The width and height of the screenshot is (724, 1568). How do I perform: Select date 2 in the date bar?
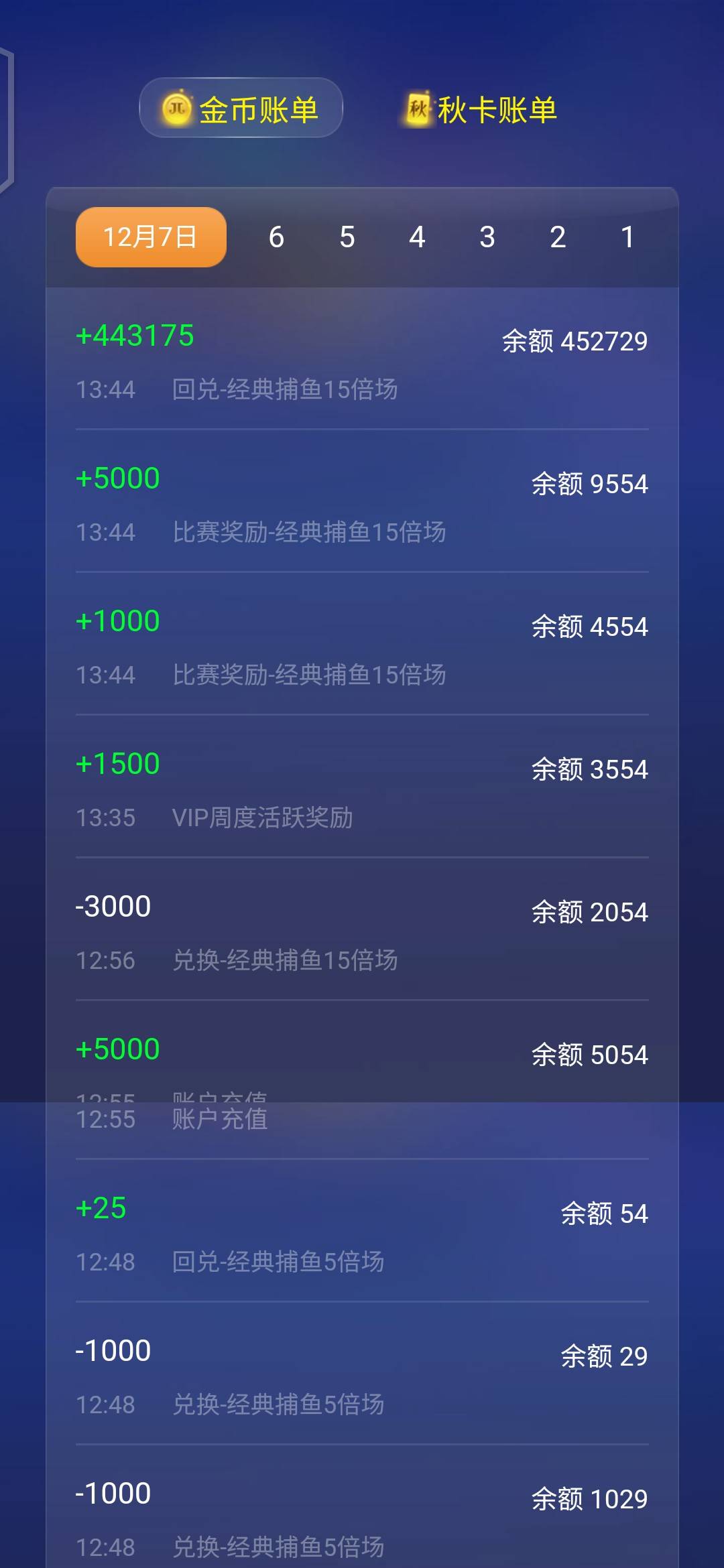pyautogui.click(x=558, y=237)
